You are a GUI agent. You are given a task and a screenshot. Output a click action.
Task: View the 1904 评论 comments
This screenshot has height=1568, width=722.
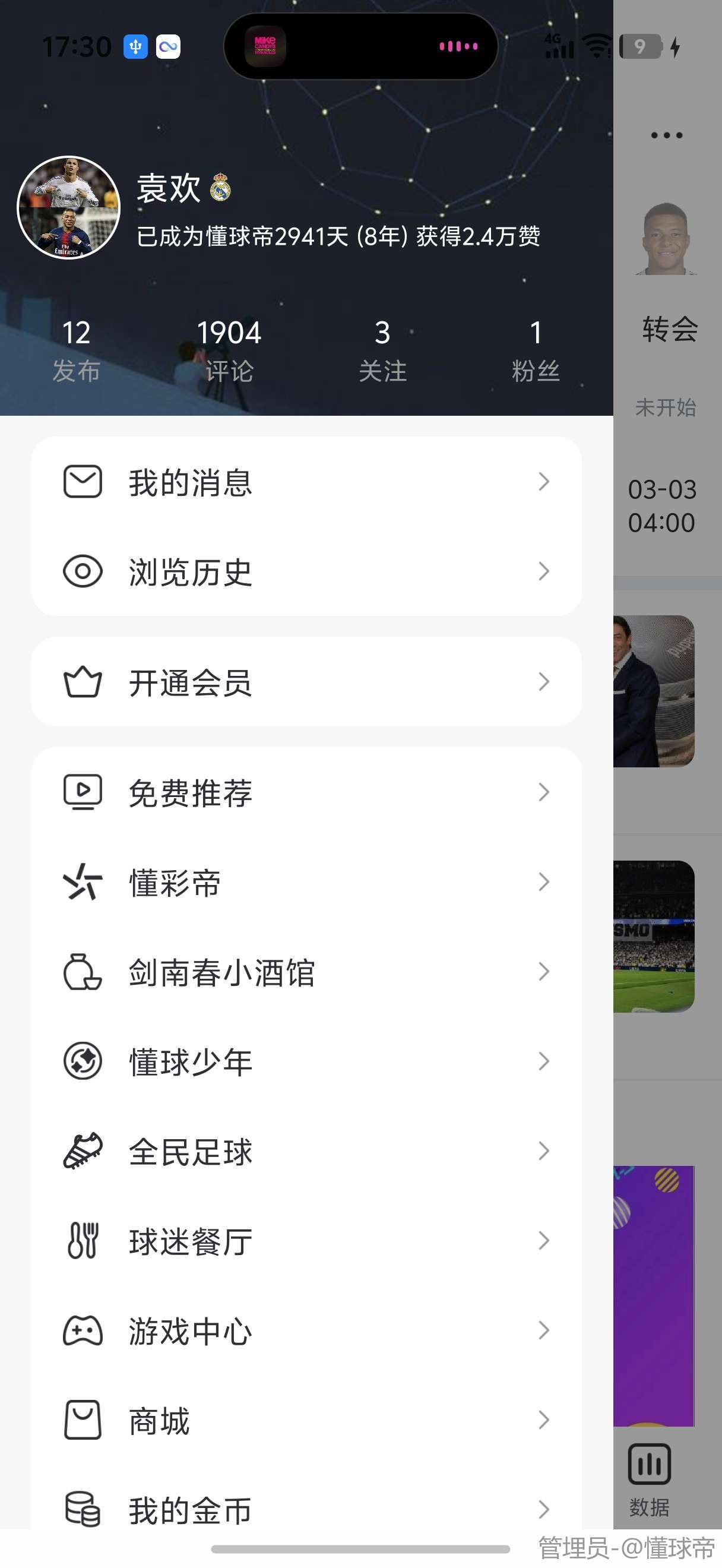point(229,350)
